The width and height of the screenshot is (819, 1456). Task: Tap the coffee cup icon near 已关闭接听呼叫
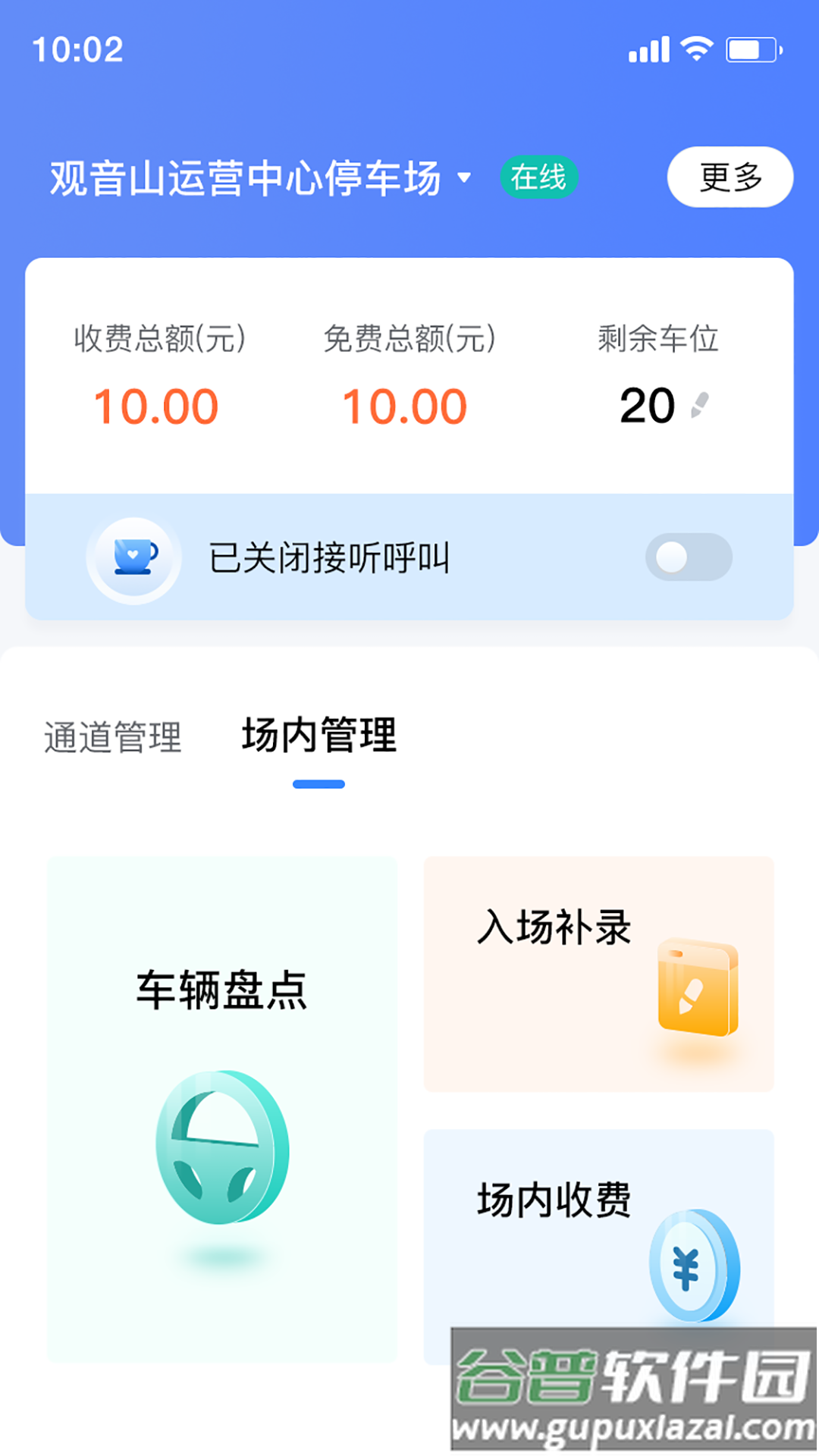pos(133,557)
